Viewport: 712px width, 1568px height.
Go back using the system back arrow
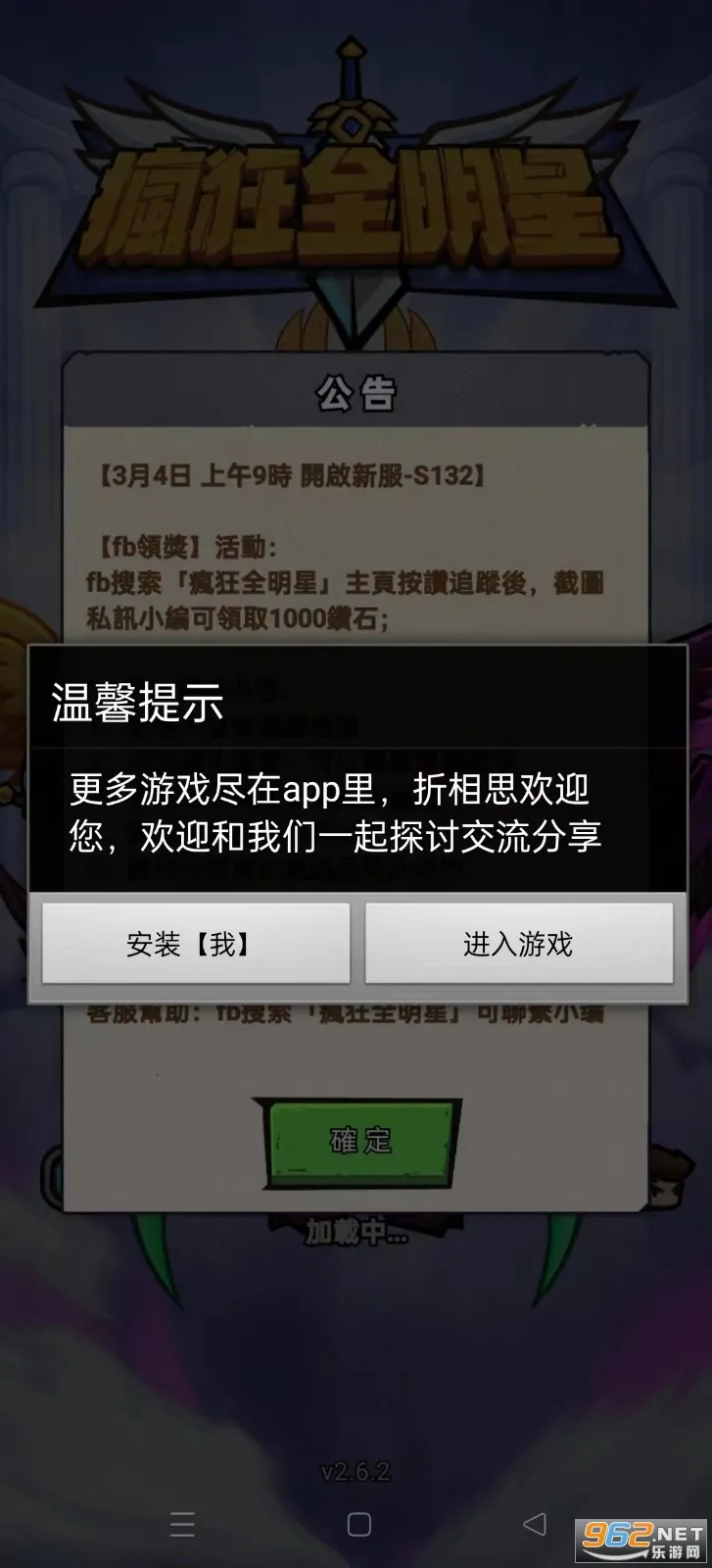point(534,1524)
